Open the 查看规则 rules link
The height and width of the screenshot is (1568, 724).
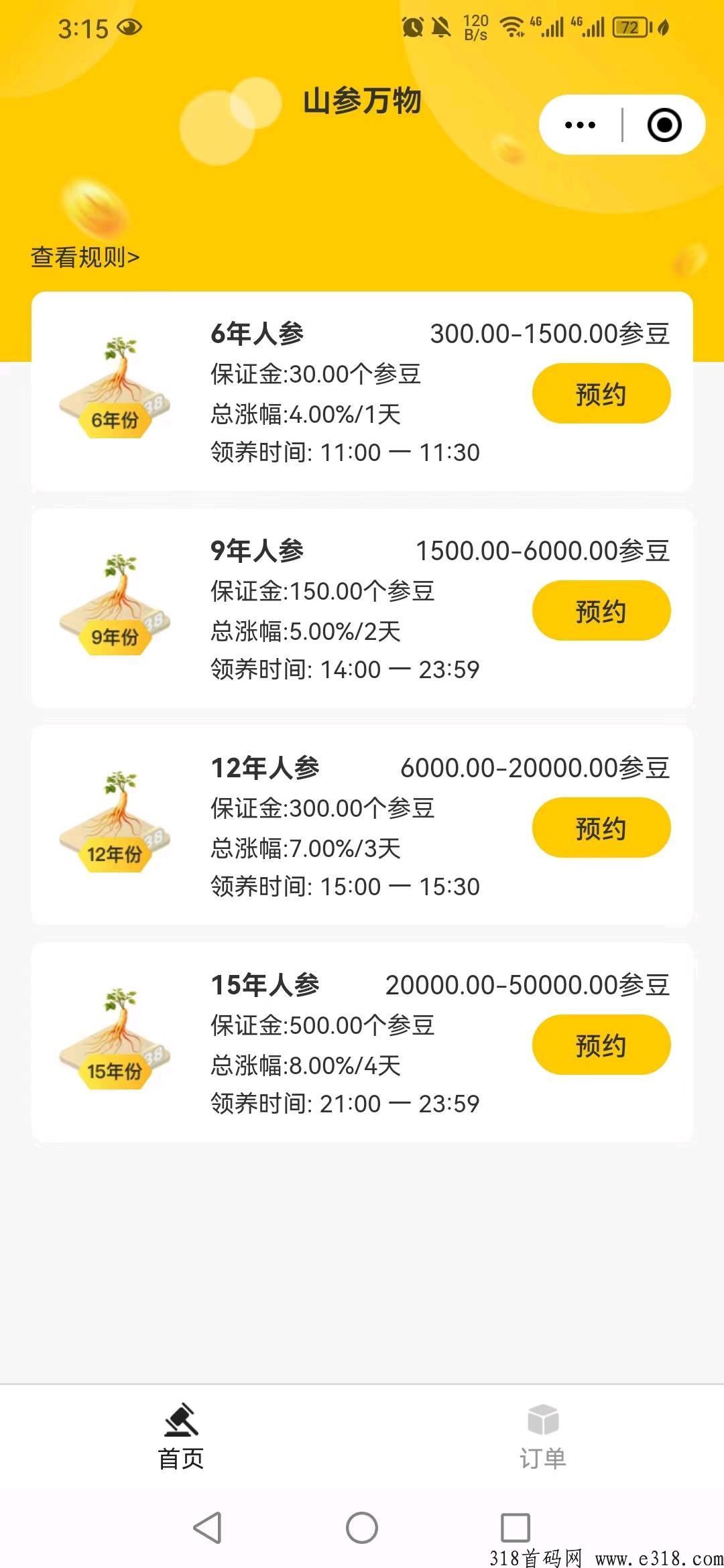click(85, 257)
